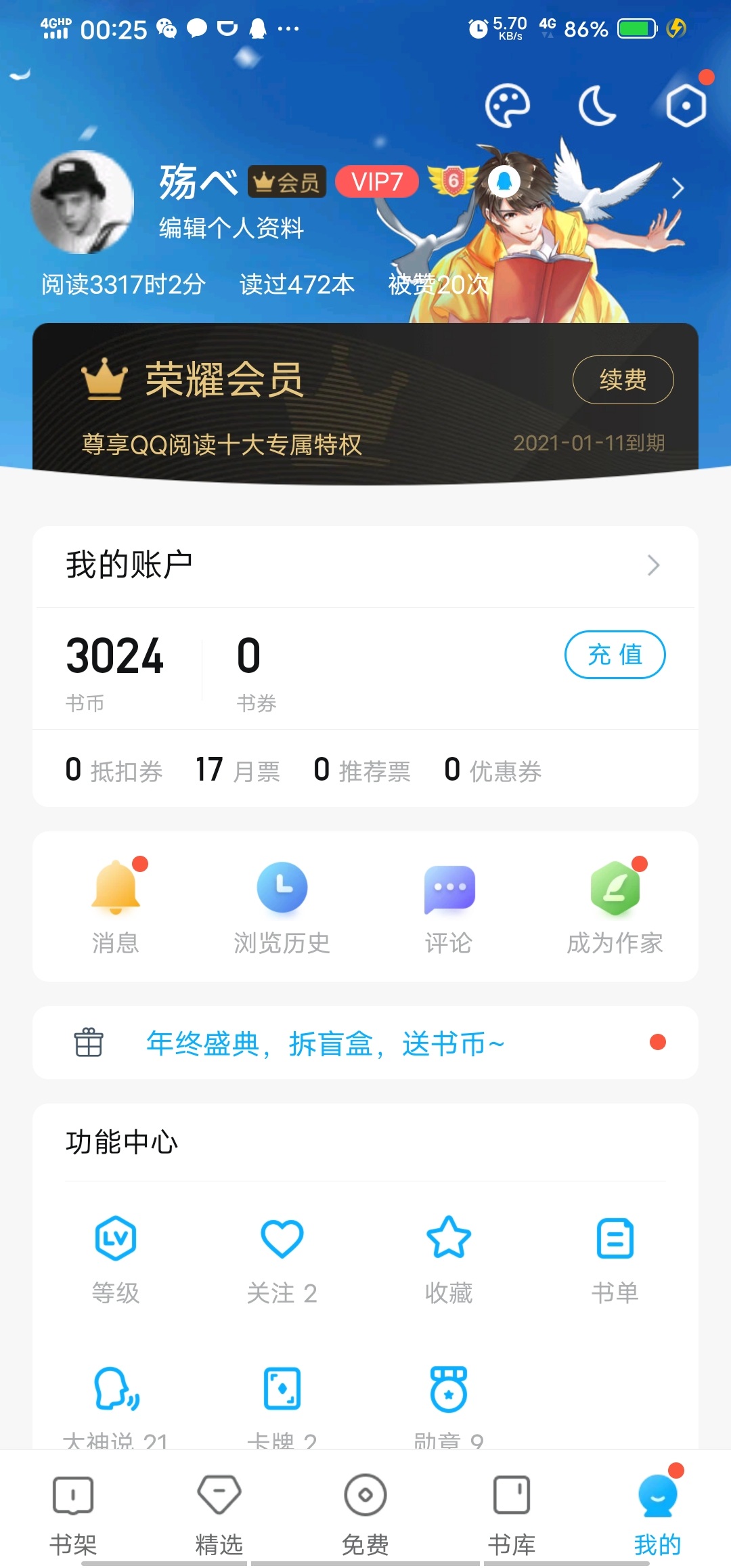The height and width of the screenshot is (1568, 731).
Task: Open the theme palette icon
Action: coord(507,106)
